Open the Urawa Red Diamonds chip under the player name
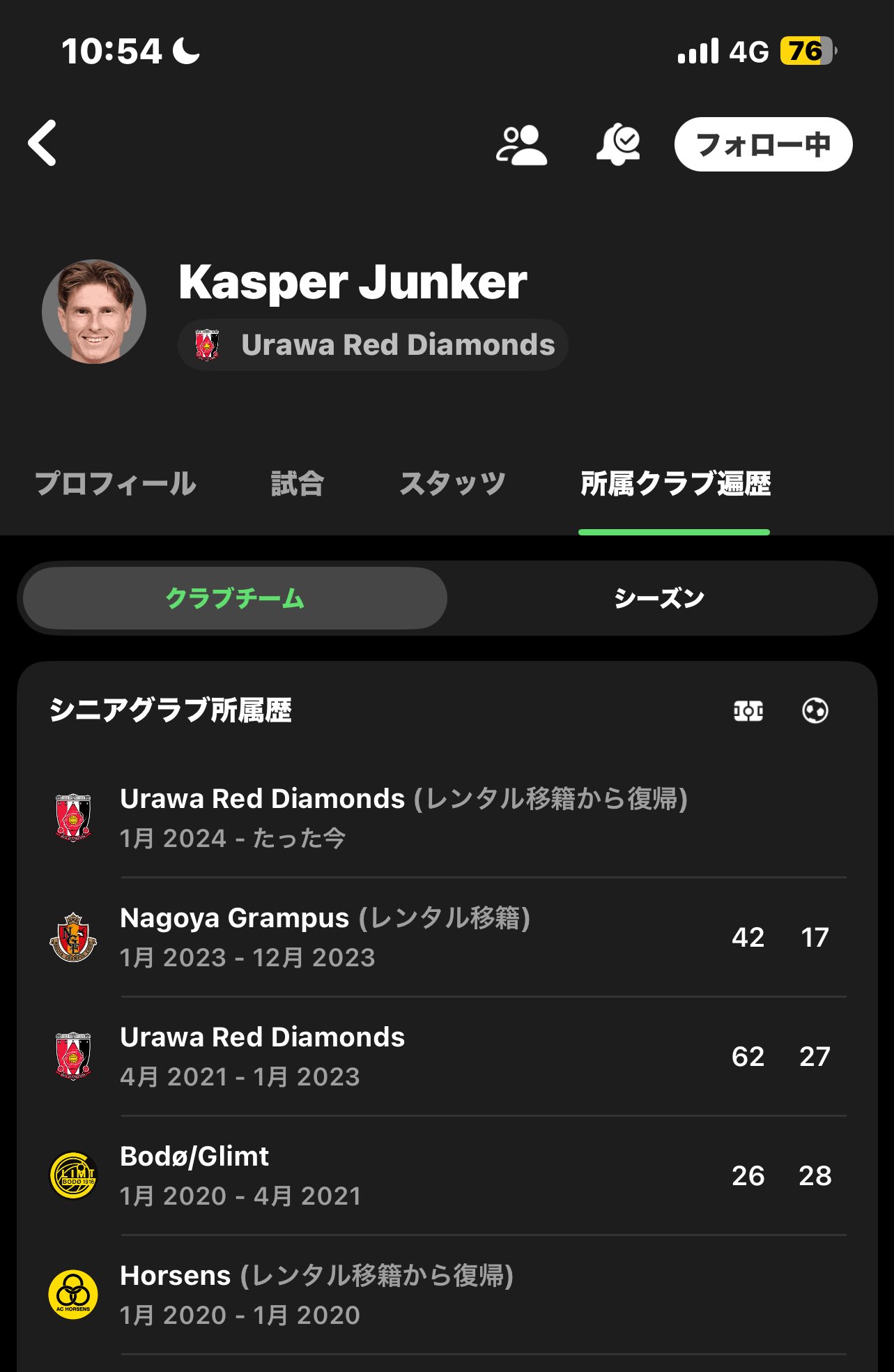The image size is (894, 1372). (373, 344)
